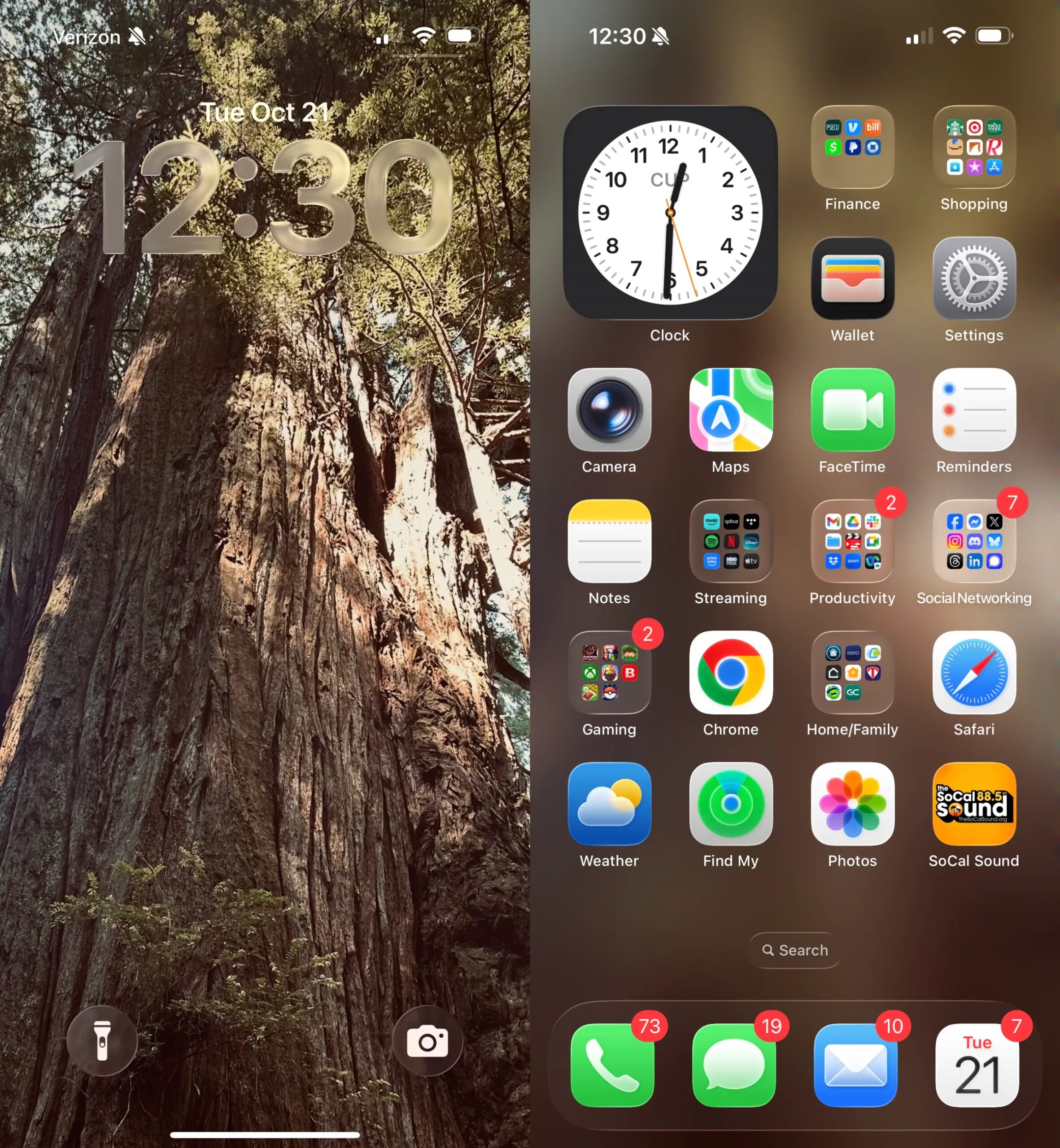Launch Chrome browser

[x=731, y=673]
